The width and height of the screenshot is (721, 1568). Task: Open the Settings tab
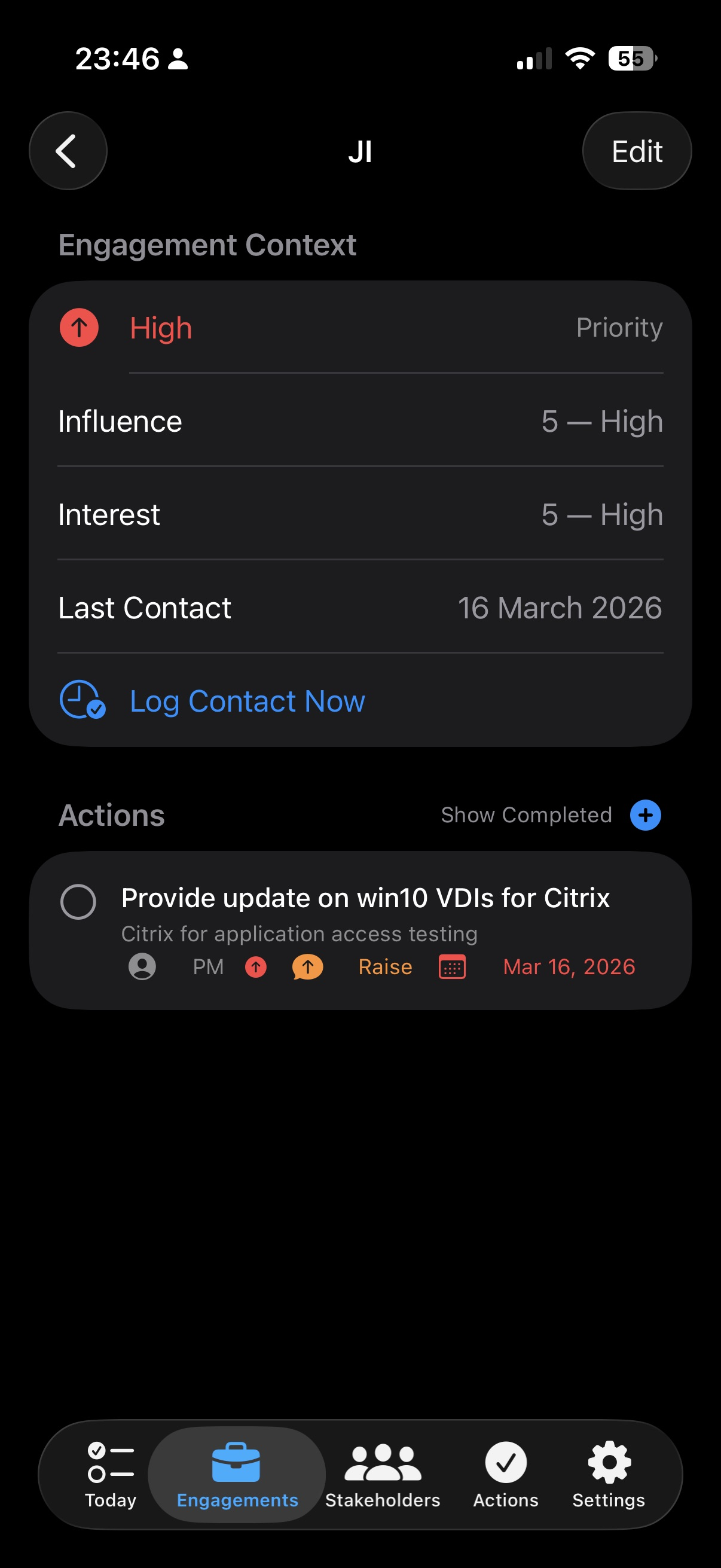tap(609, 1474)
